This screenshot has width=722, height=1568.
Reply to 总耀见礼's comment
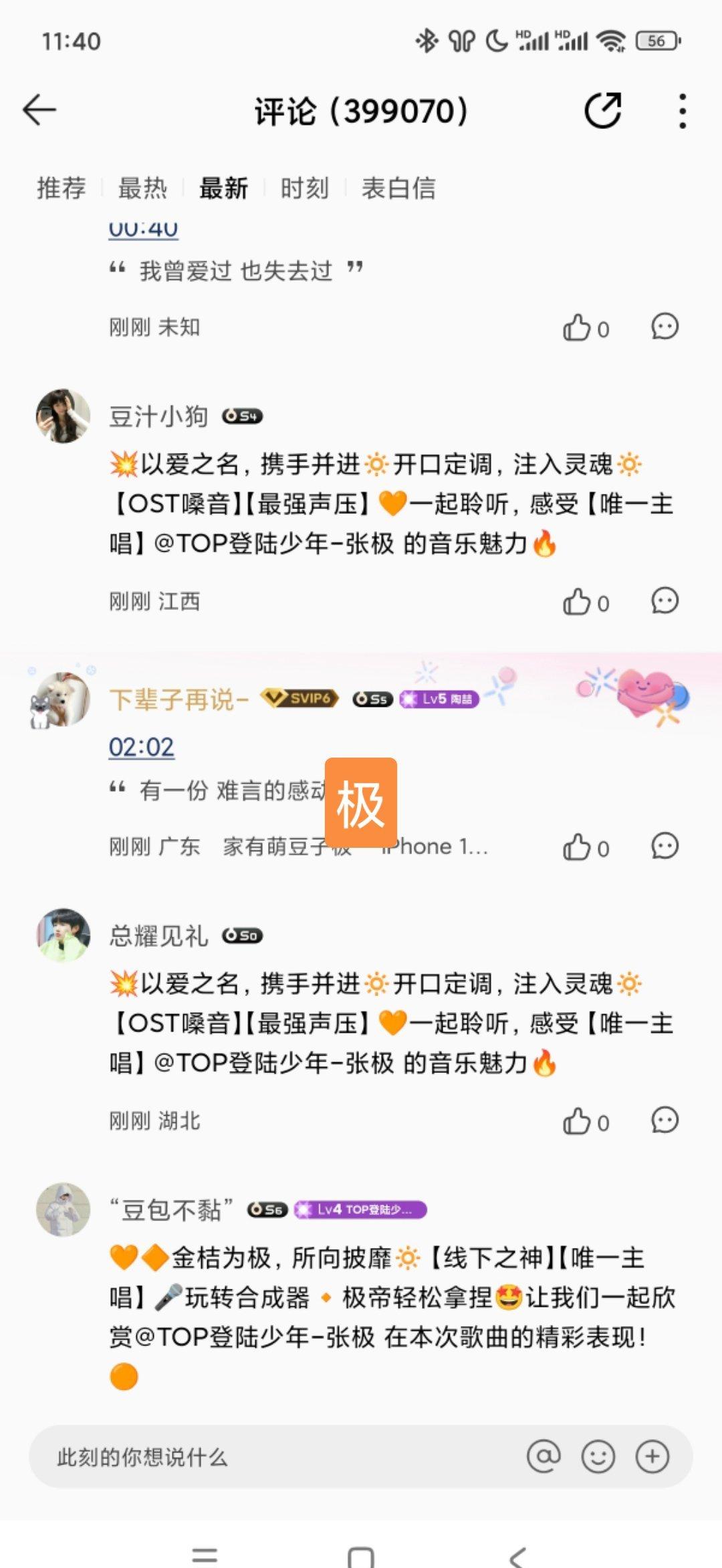pos(665,1120)
